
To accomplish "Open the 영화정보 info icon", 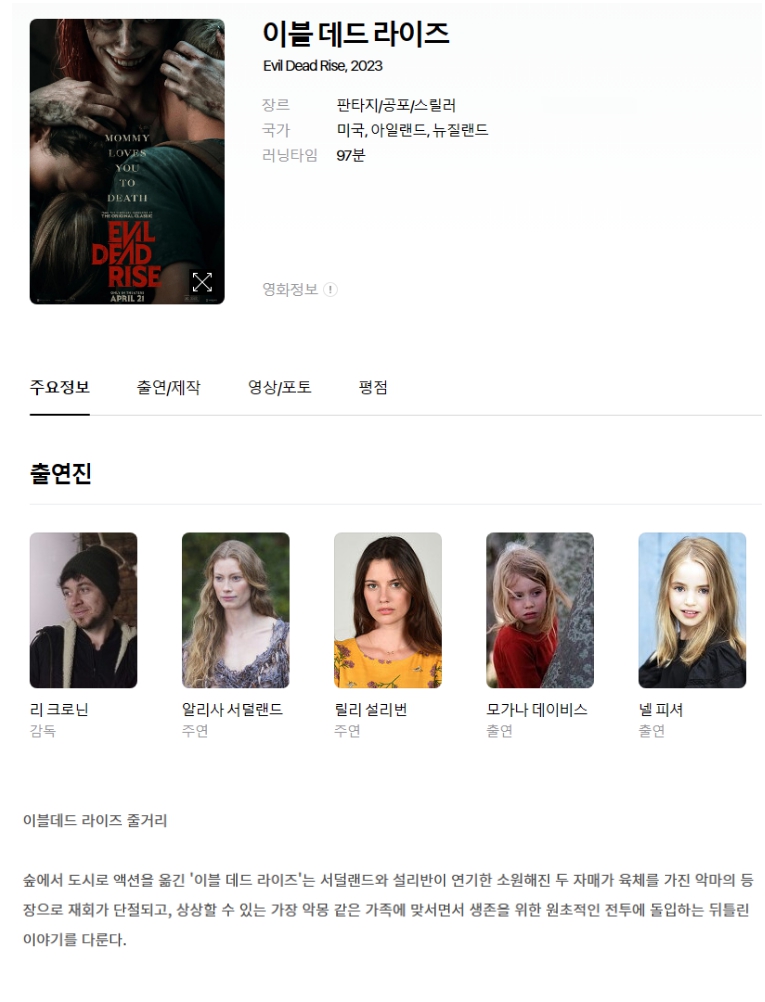I will (x=331, y=290).
